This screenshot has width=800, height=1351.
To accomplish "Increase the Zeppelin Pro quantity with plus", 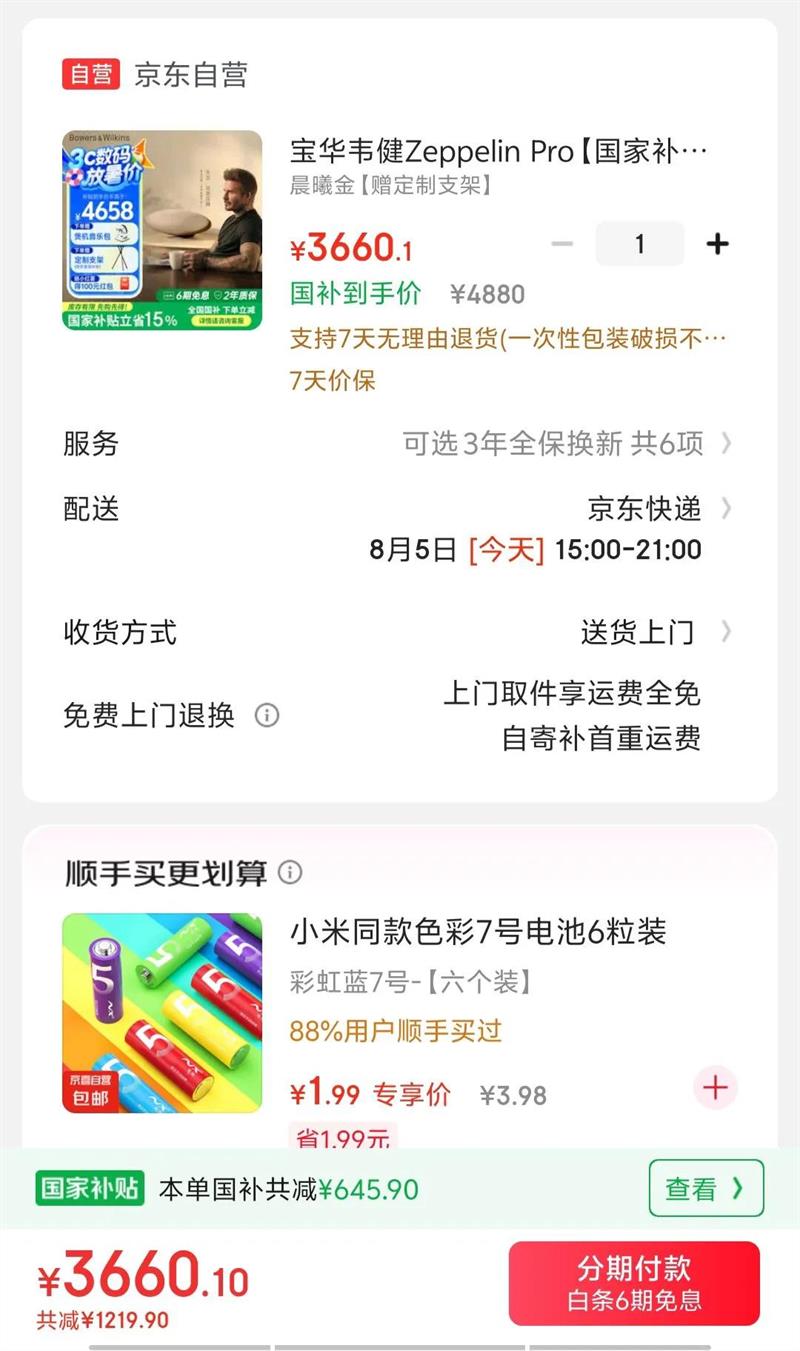I will (717, 244).
